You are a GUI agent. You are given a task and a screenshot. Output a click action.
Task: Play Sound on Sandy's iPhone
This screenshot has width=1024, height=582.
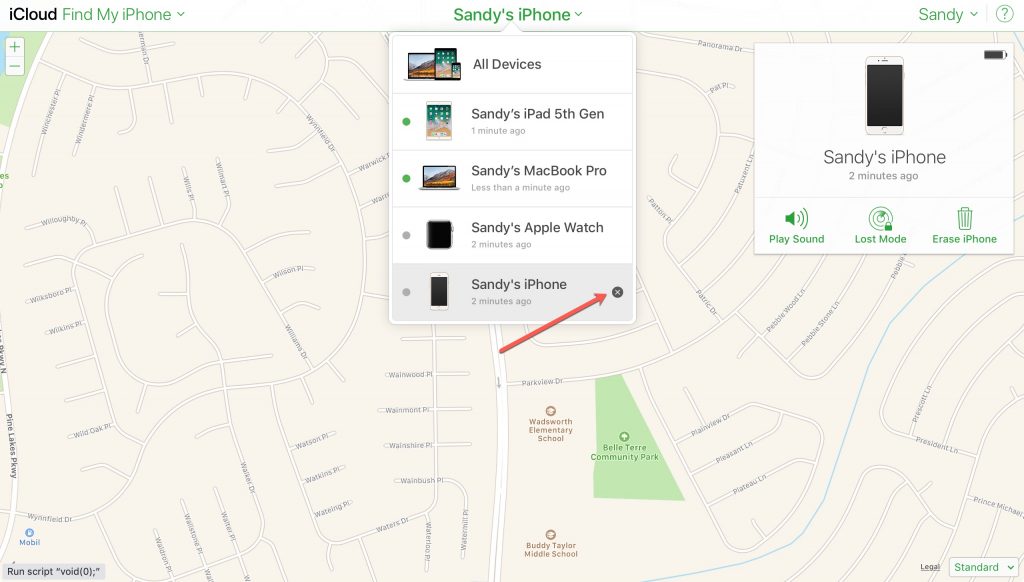tap(796, 225)
